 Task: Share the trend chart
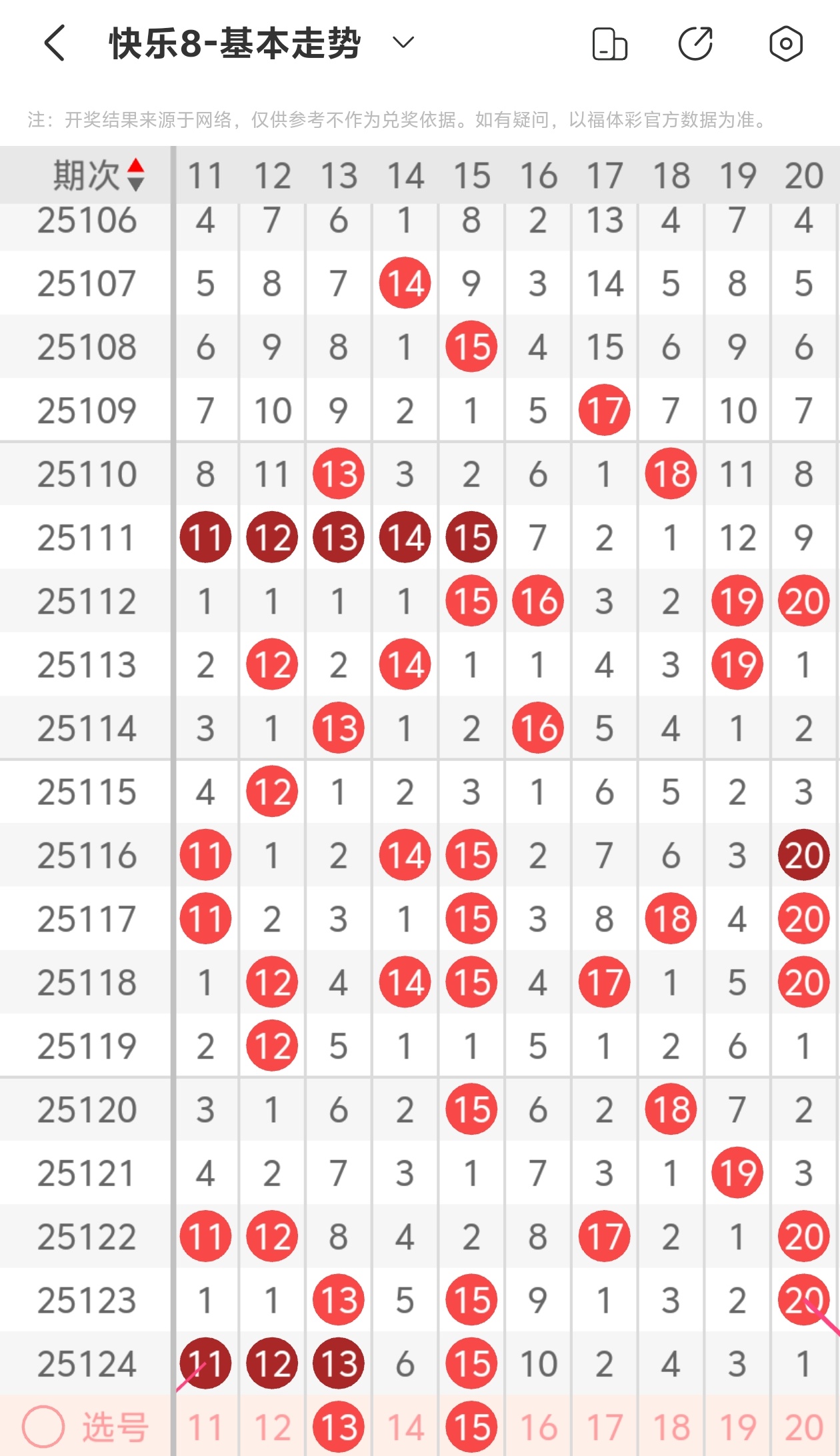pyautogui.click(x=695, y=44)
